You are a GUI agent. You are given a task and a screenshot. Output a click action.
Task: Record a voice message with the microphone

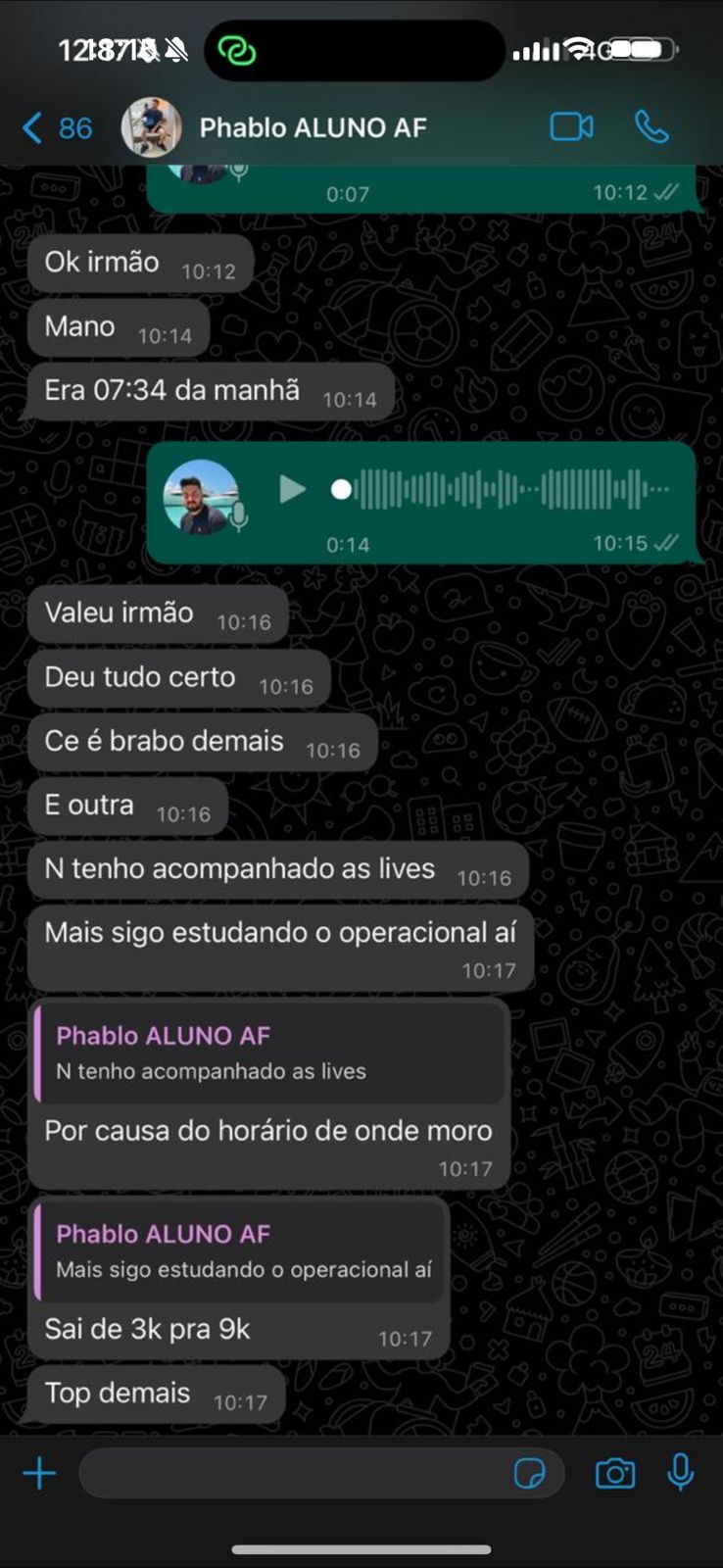681,1472
